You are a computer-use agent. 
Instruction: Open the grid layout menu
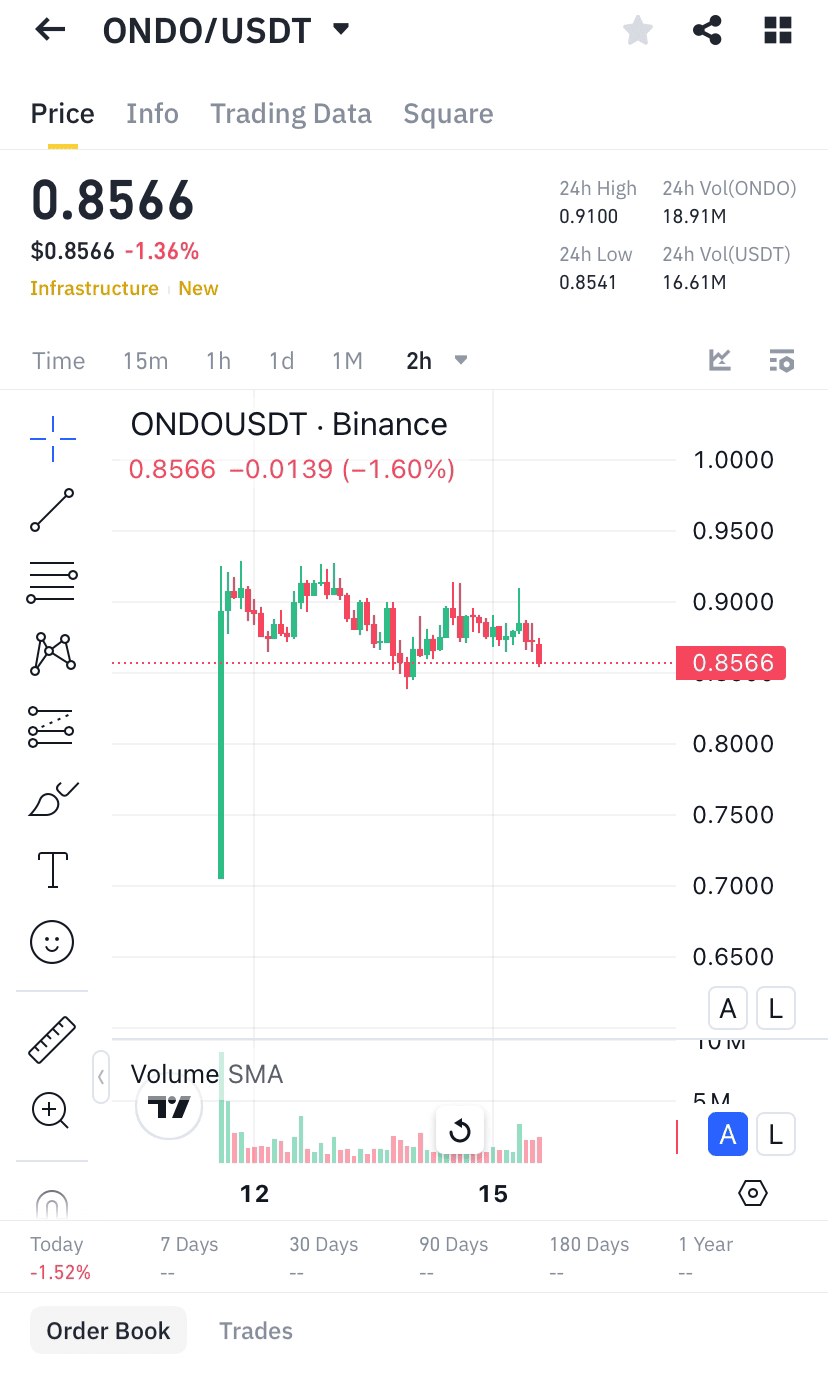pyautogui.click(x=777, y=30)
